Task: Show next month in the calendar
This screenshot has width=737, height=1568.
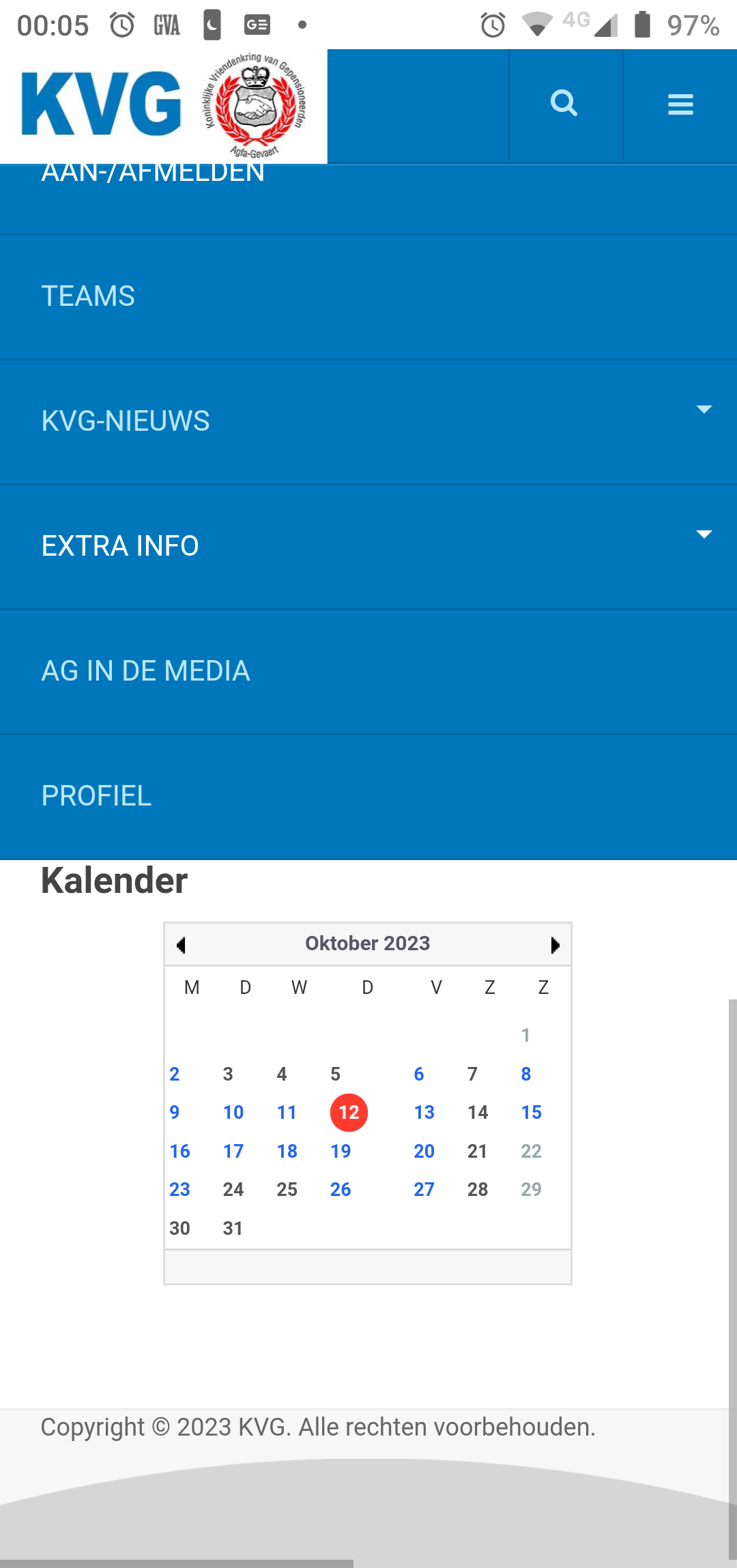Action: [x=555, y=945]
